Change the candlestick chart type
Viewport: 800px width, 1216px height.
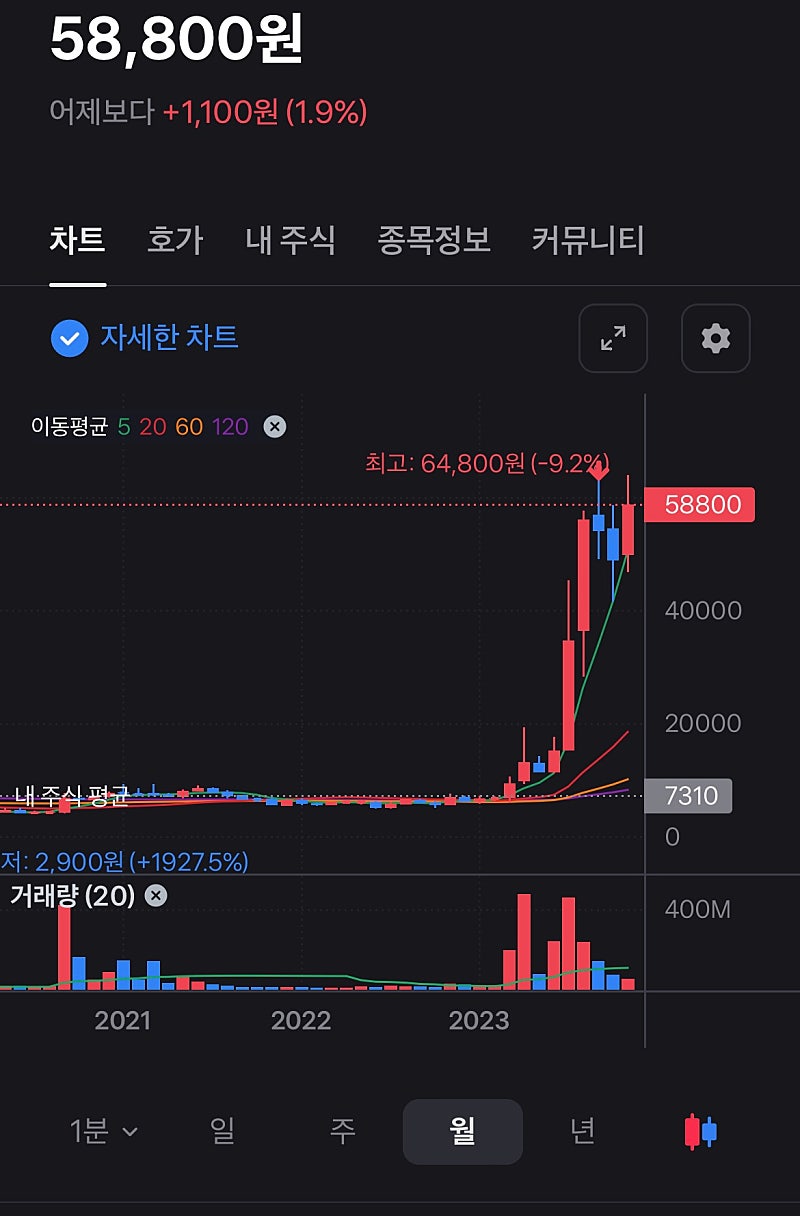[701, 1131]
